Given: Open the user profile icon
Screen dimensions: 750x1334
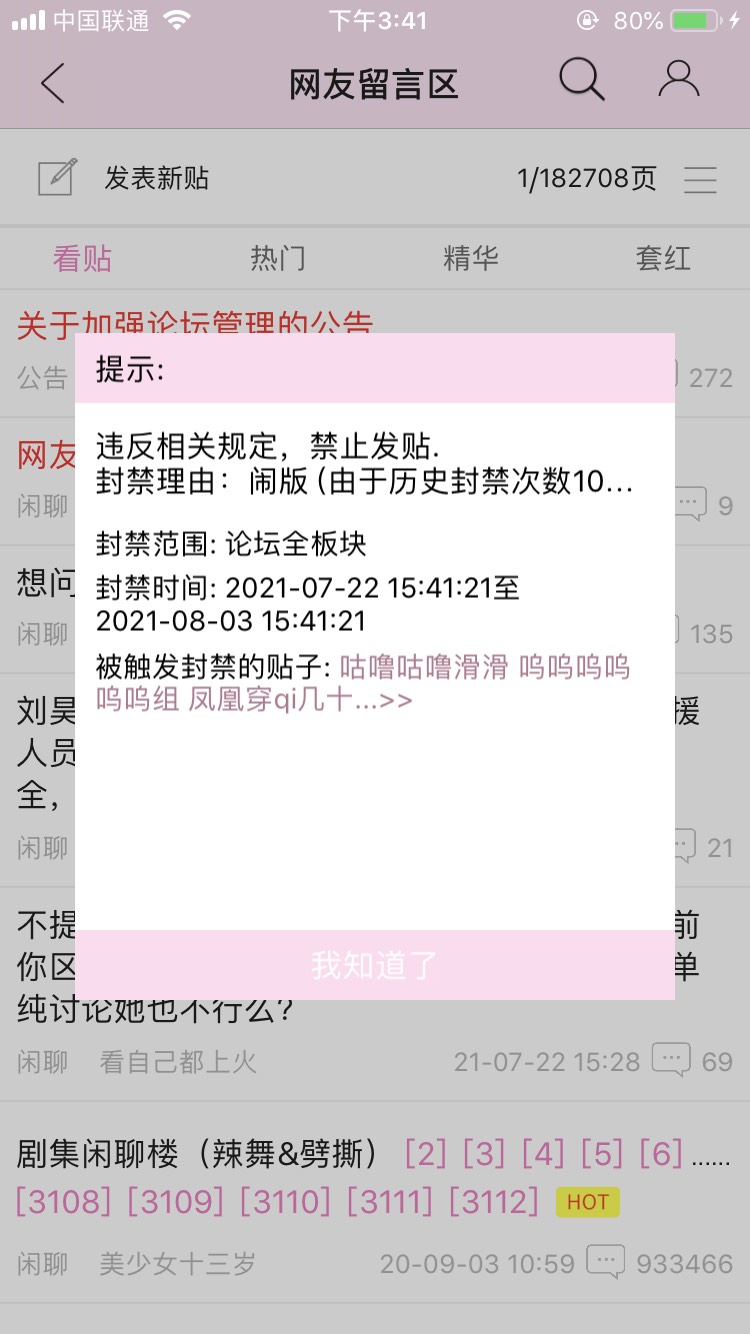Looking at the screenshot, I should coord(678,80).
